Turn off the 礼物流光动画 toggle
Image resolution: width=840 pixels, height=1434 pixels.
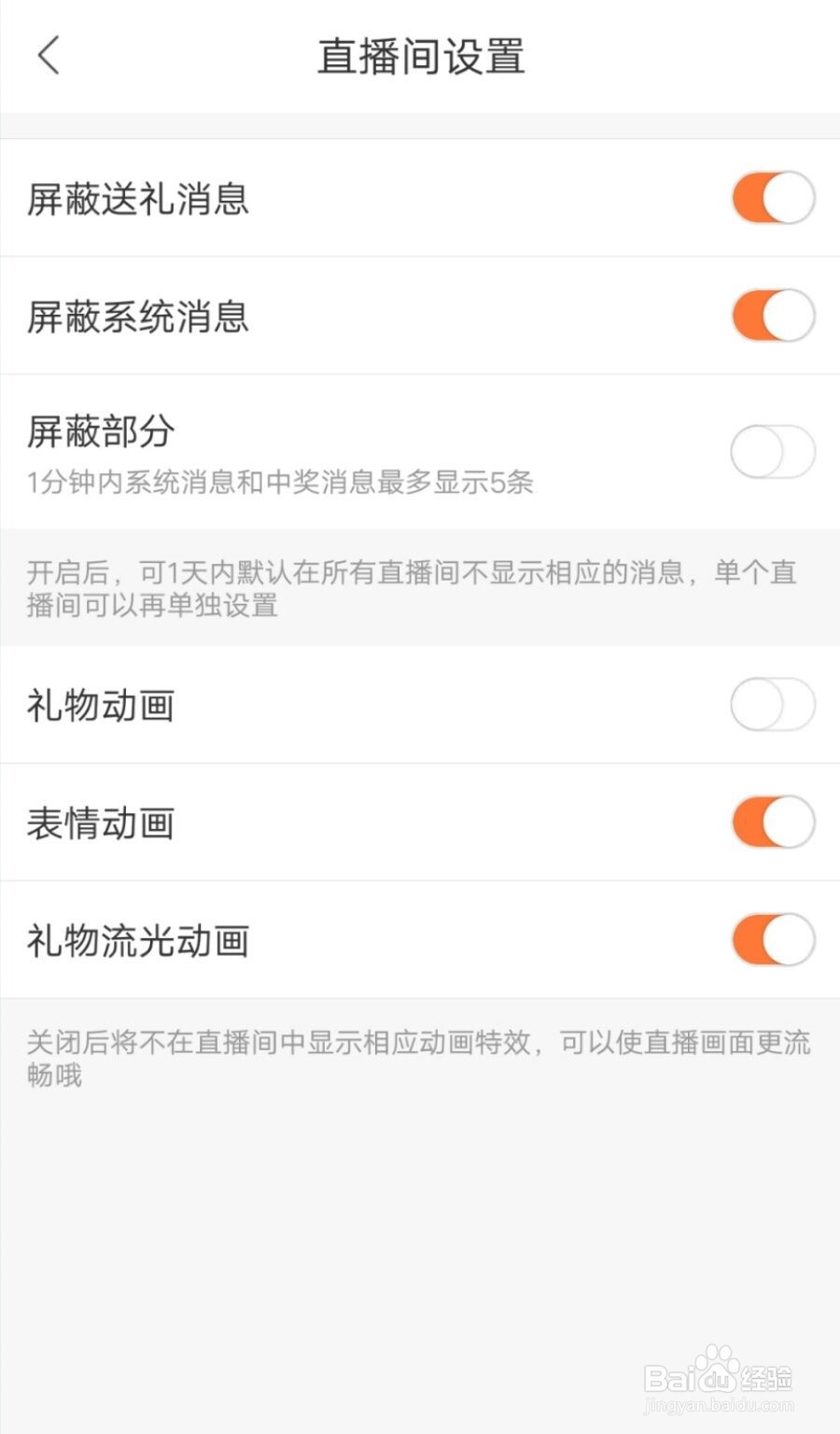[772, 941]
